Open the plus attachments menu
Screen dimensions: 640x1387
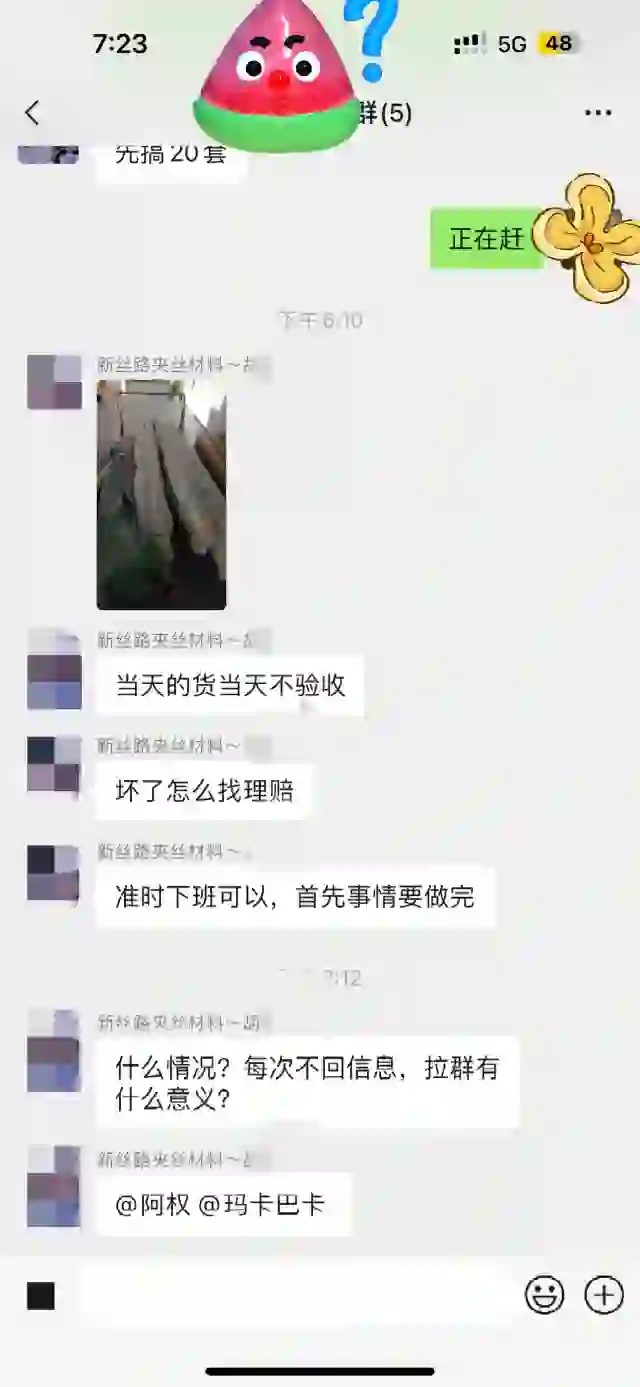pyautogui.click(x=603, y=1296)
